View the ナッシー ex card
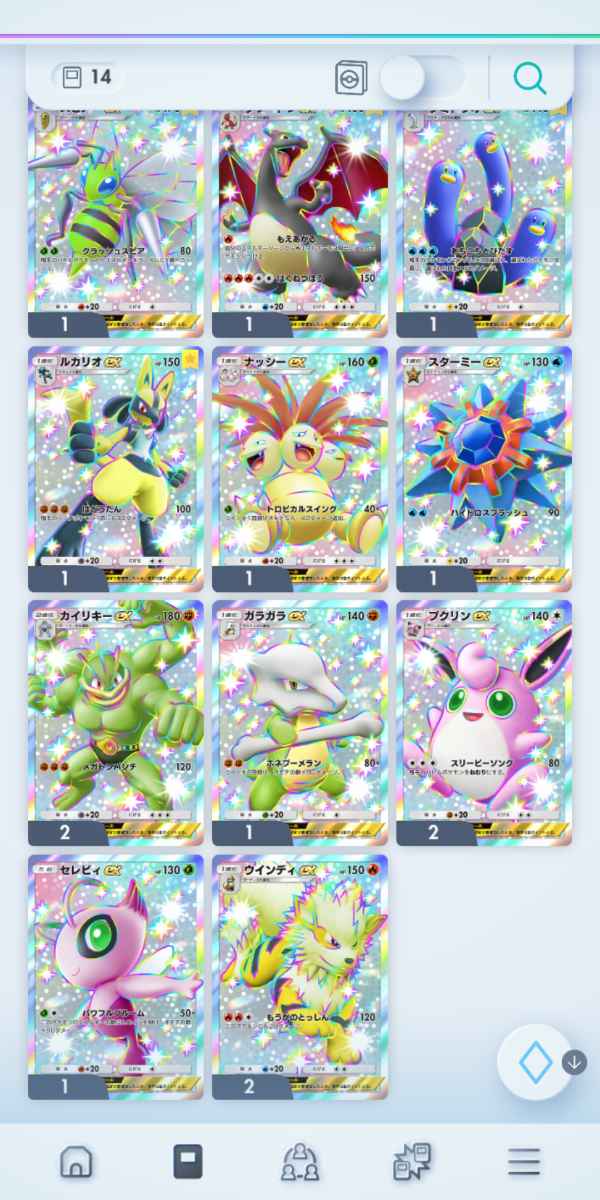The width and height of the screenshot is (600, 1200). tap(300, 469)
